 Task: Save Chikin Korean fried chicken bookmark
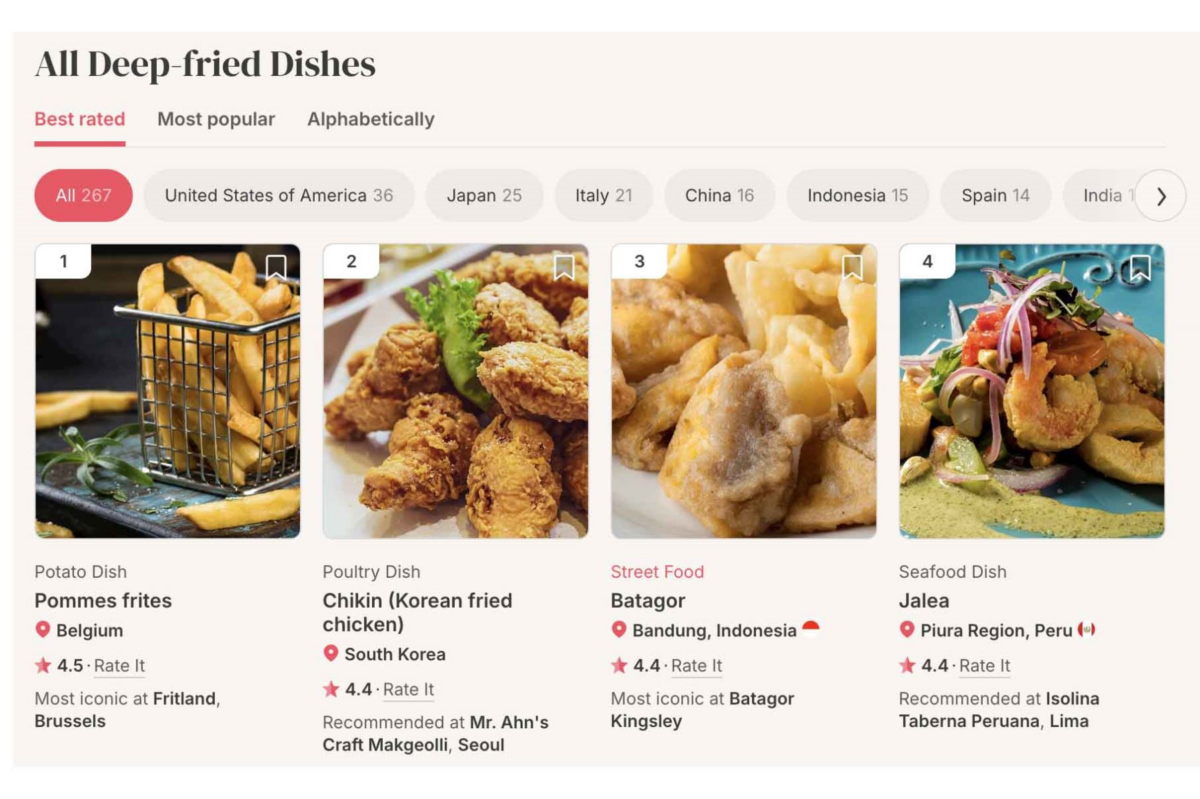point(564,267)
